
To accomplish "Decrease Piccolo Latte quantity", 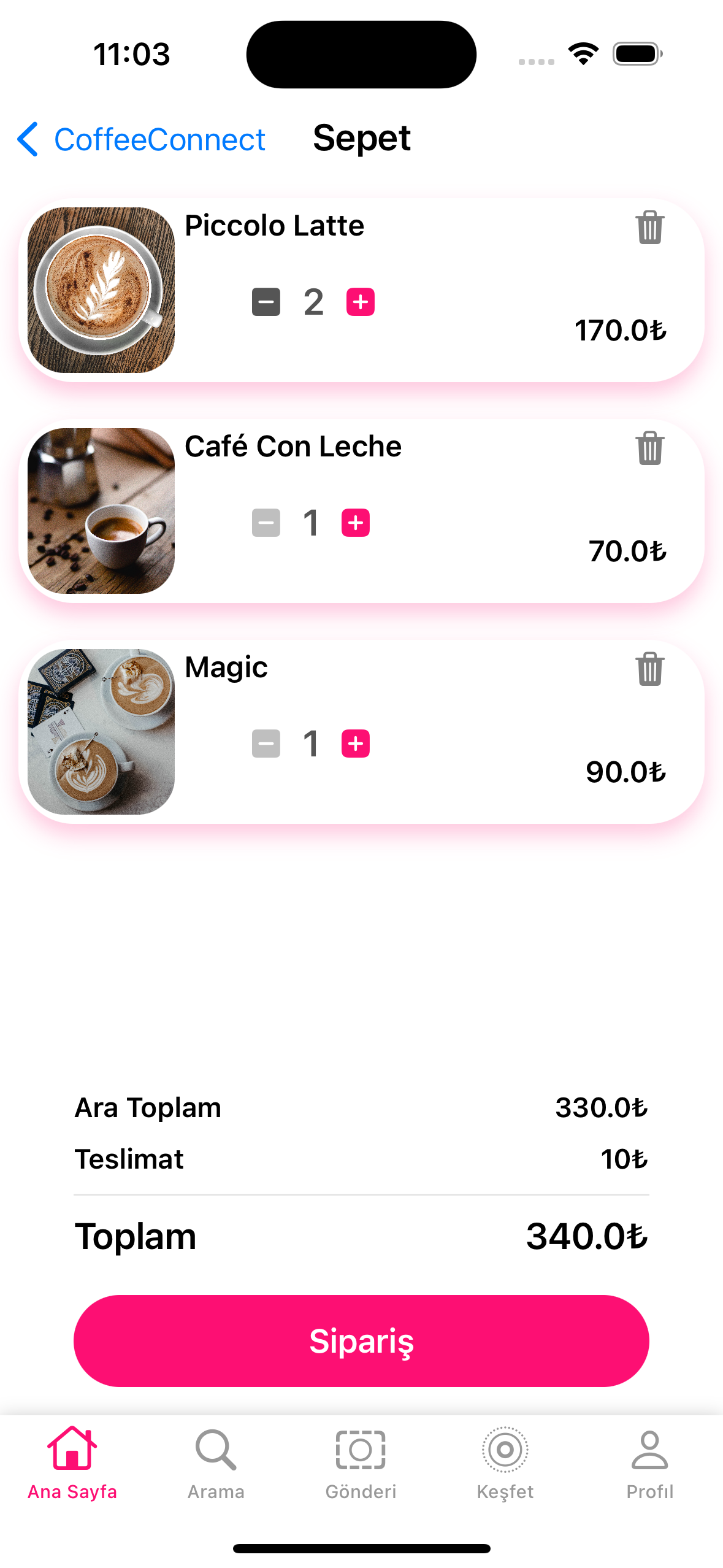I will [x=266, y=302].
